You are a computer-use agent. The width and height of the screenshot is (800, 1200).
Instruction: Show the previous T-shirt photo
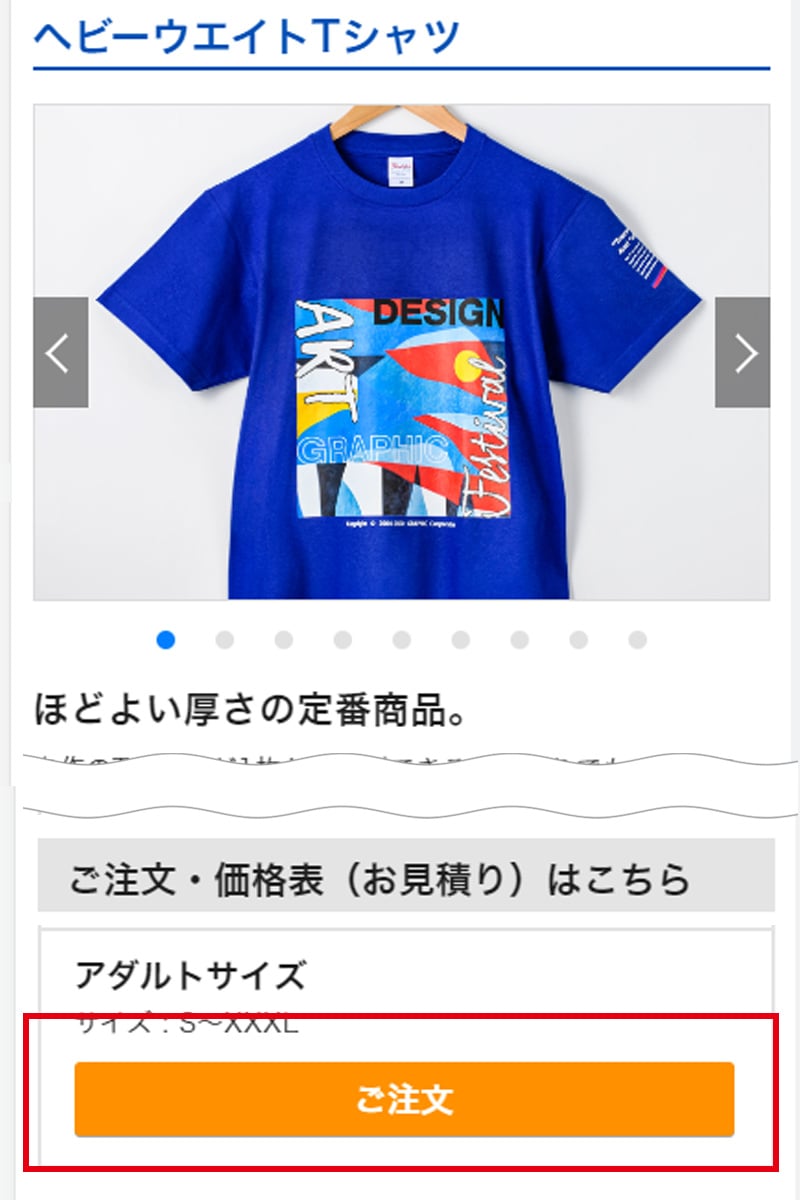tap(60, 352)
